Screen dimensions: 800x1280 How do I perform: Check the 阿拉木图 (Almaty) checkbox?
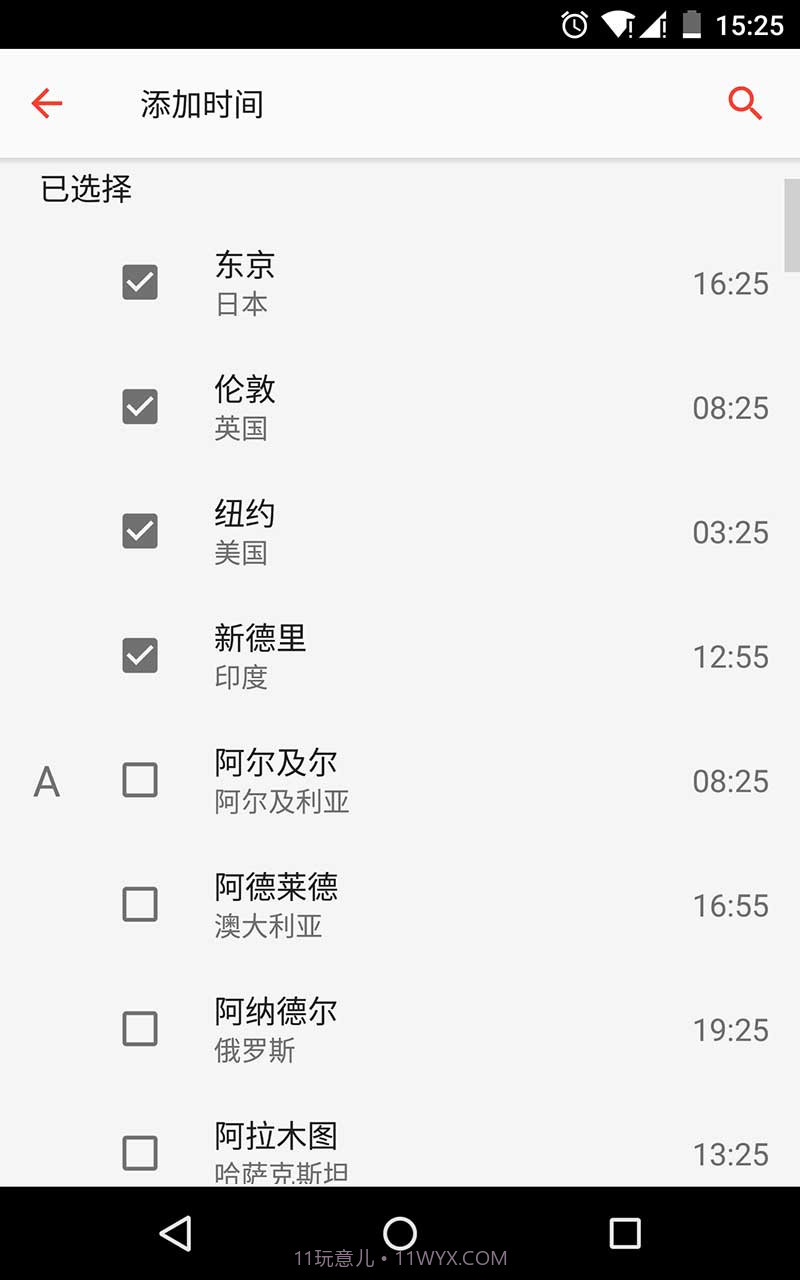point(139,1153)
